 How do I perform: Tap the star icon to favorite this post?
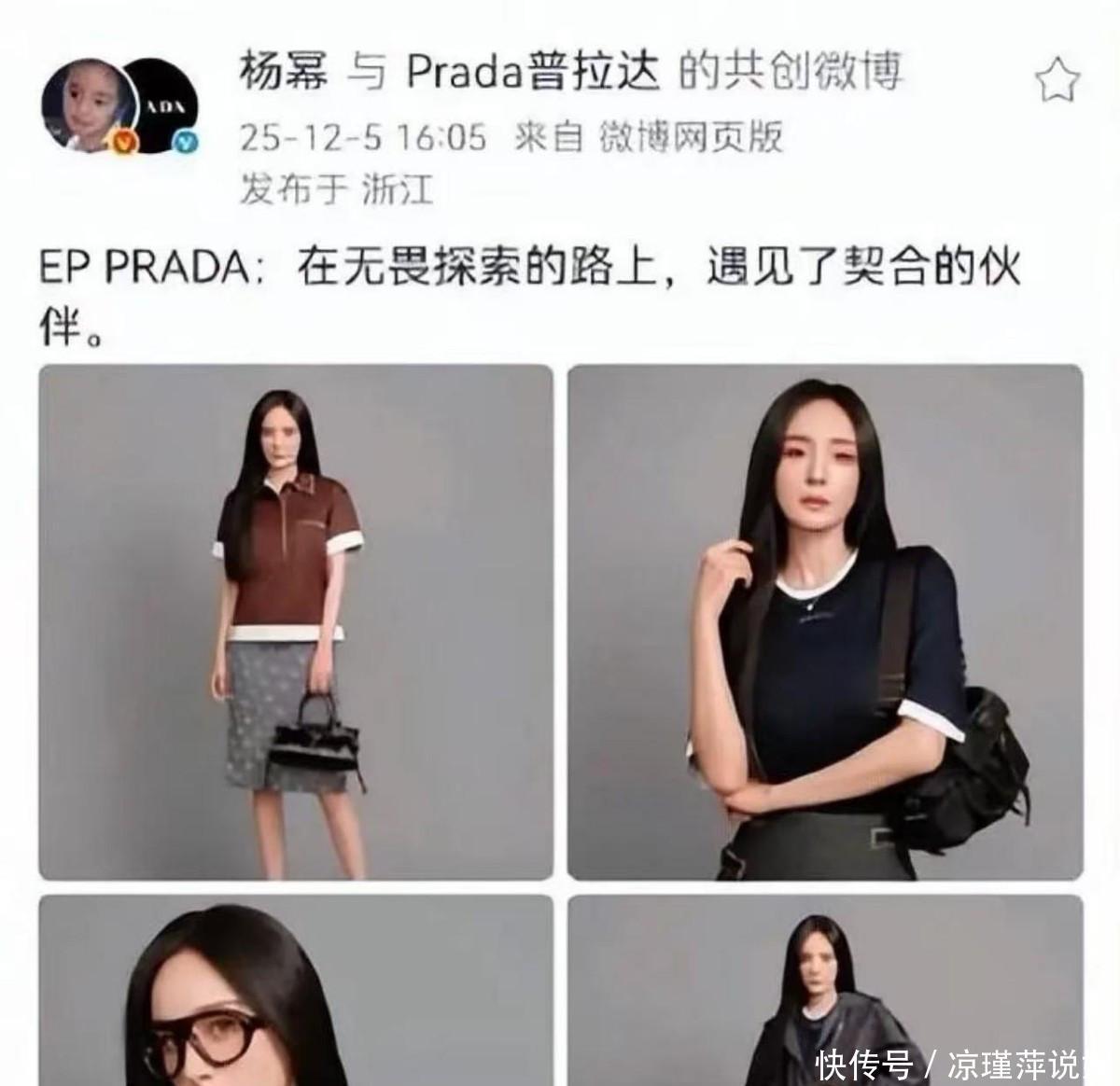1057,79
